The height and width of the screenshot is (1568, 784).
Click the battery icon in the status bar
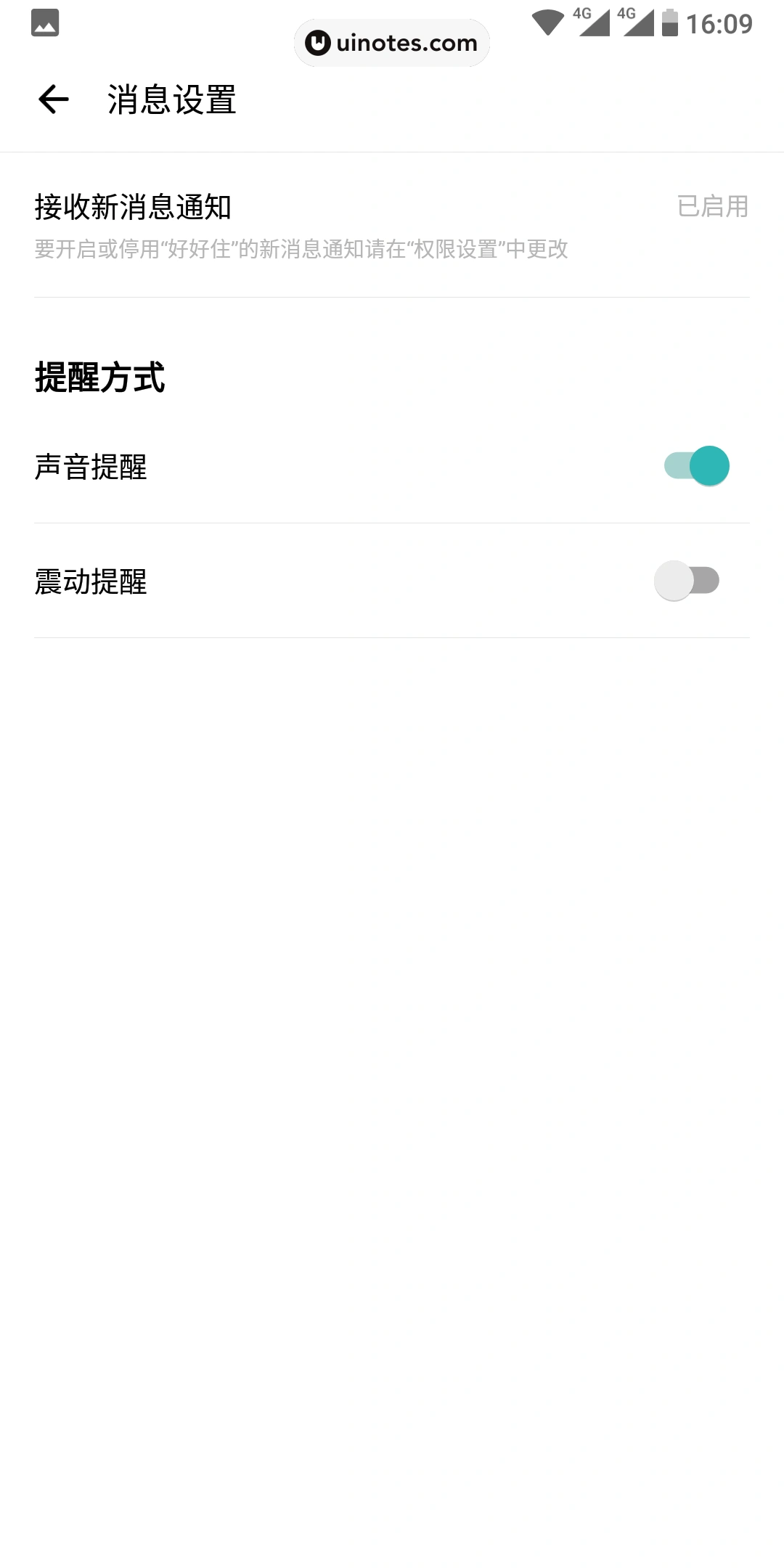671,22
